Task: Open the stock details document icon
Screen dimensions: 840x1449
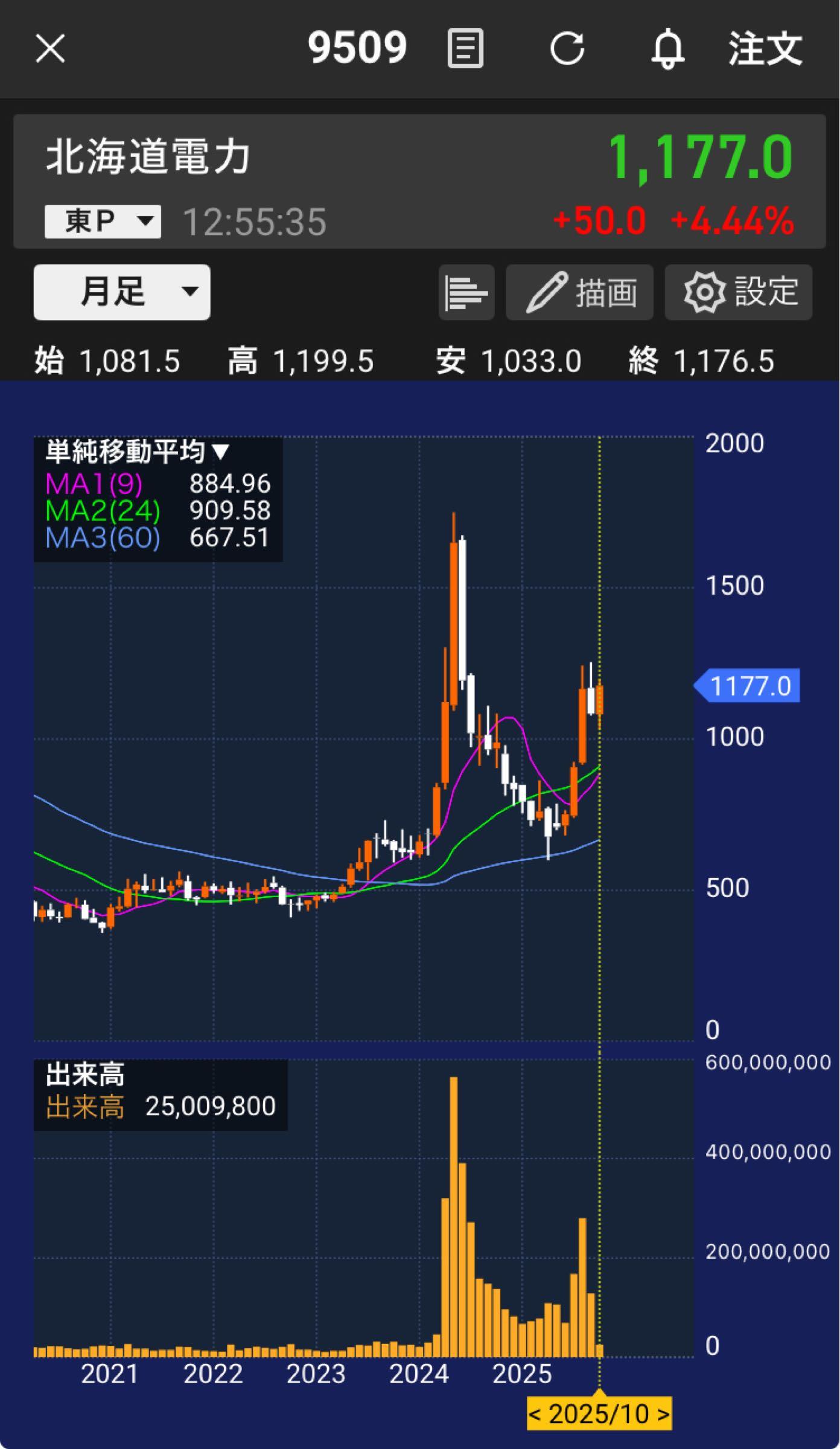Action: click(x=465, y=48)
